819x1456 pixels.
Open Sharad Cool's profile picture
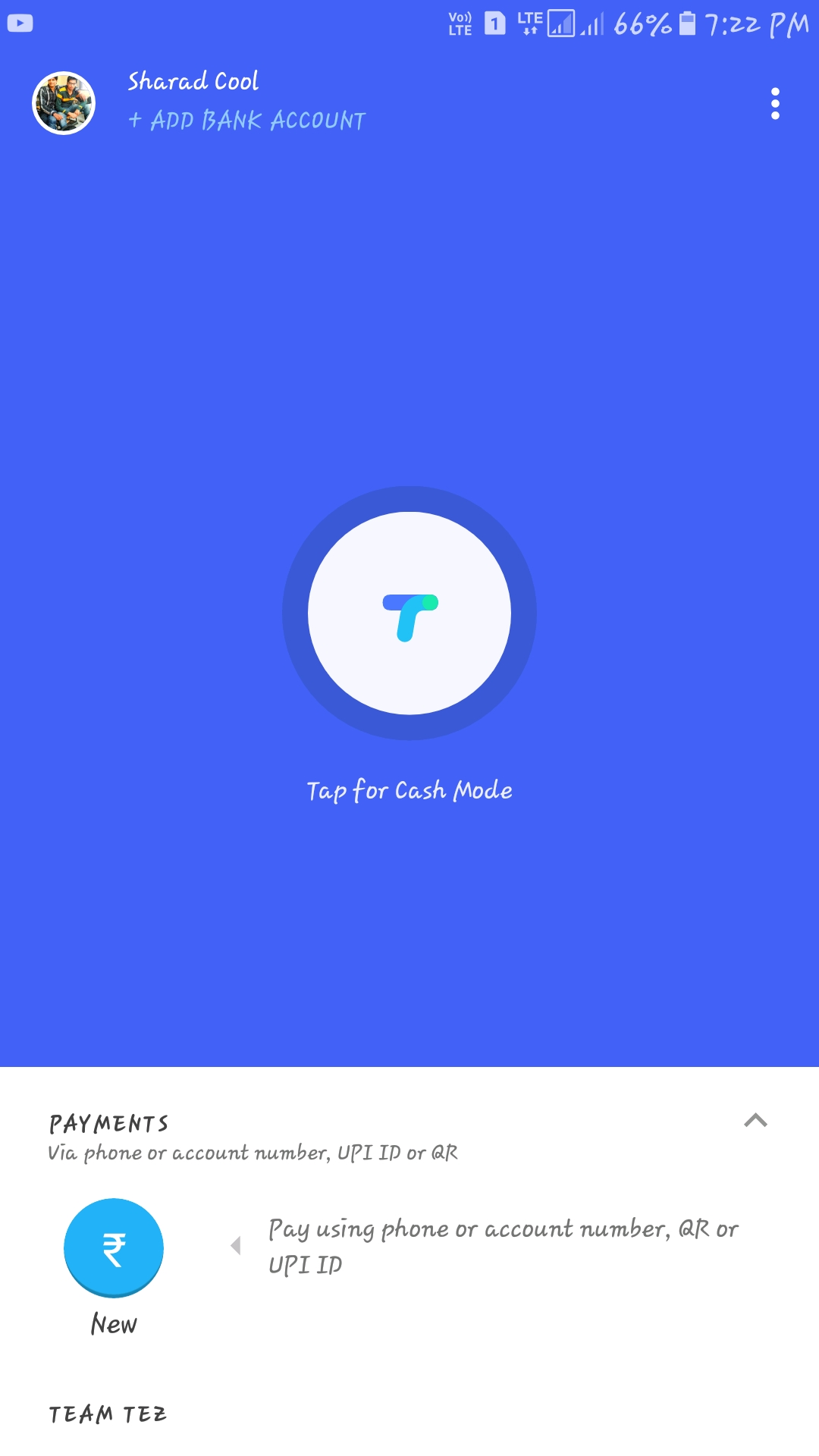pyautogui.click(x=64, y=103)
